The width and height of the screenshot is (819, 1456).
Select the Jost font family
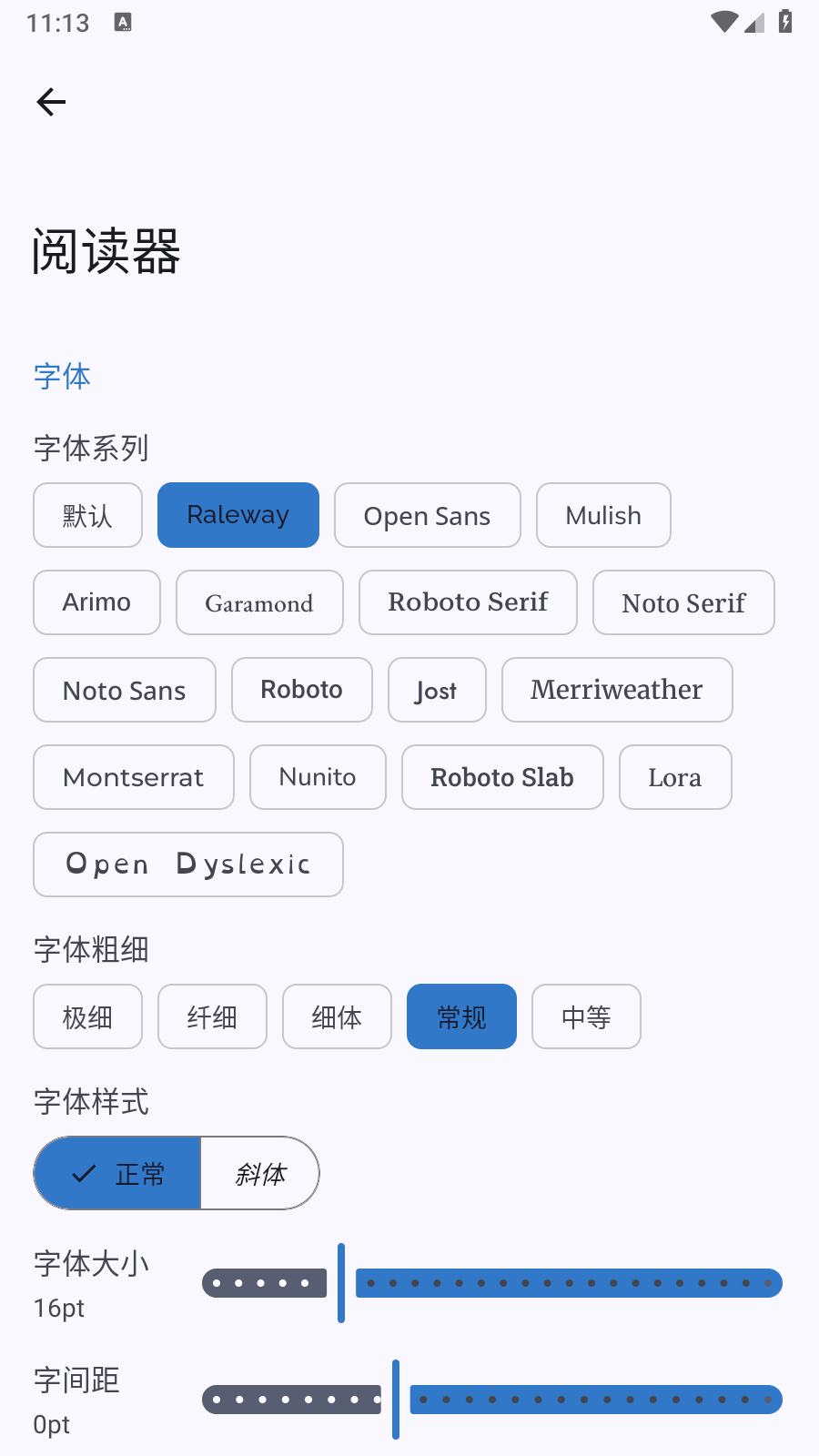pos(437,690)
